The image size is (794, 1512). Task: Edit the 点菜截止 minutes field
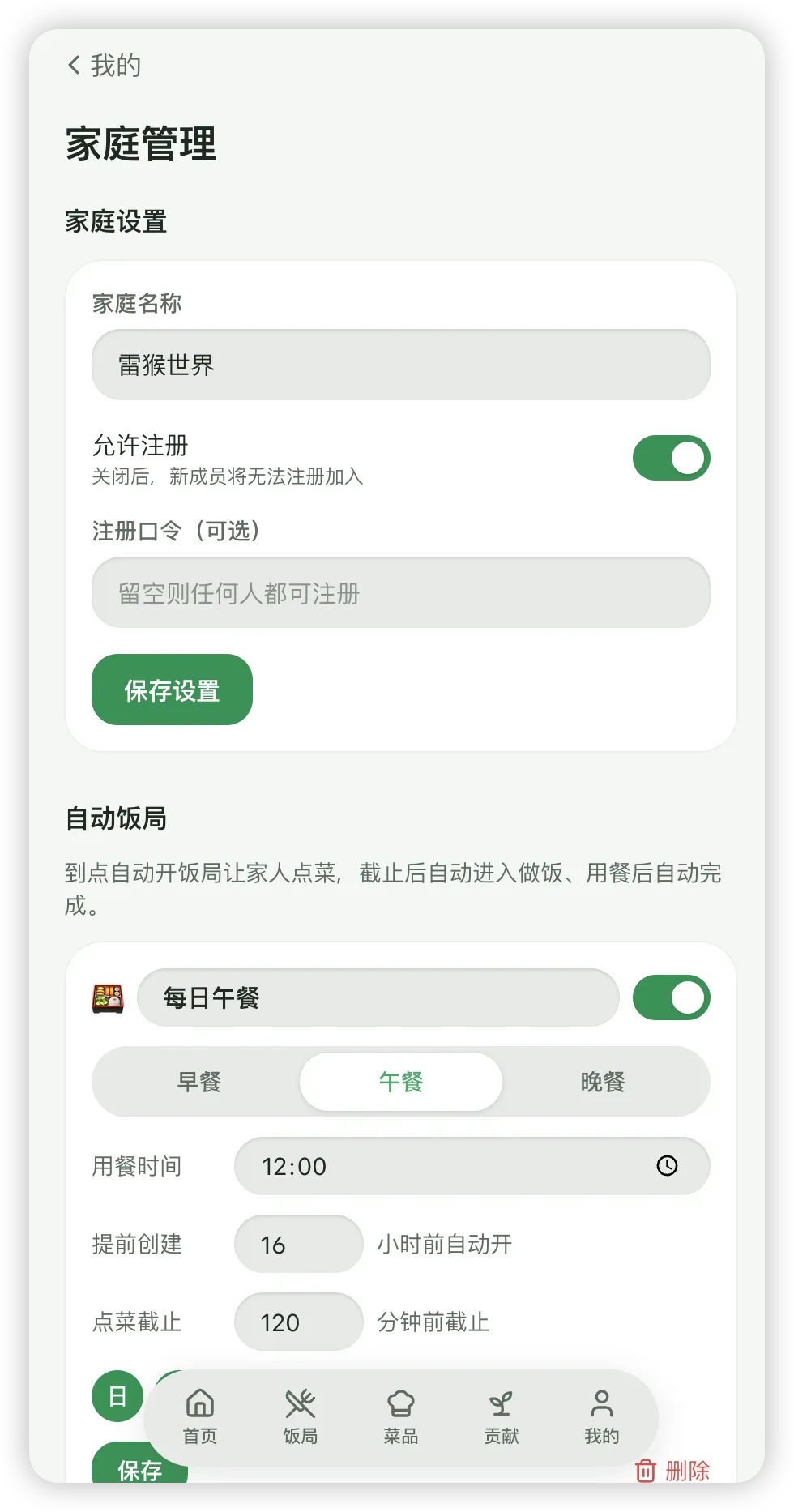[x=299, y=1322]
